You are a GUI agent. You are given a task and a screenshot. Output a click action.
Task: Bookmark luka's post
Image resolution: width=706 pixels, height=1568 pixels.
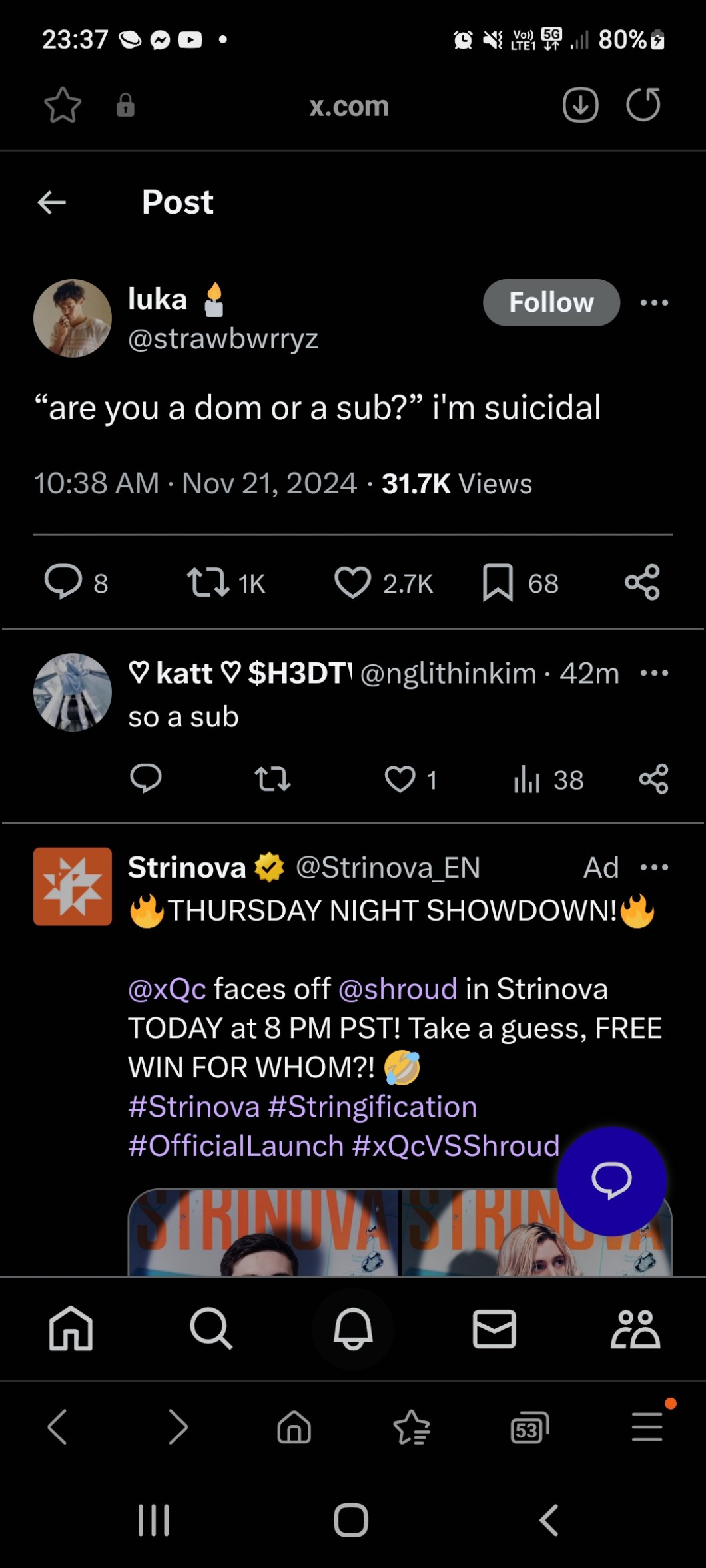pos(498,582)
